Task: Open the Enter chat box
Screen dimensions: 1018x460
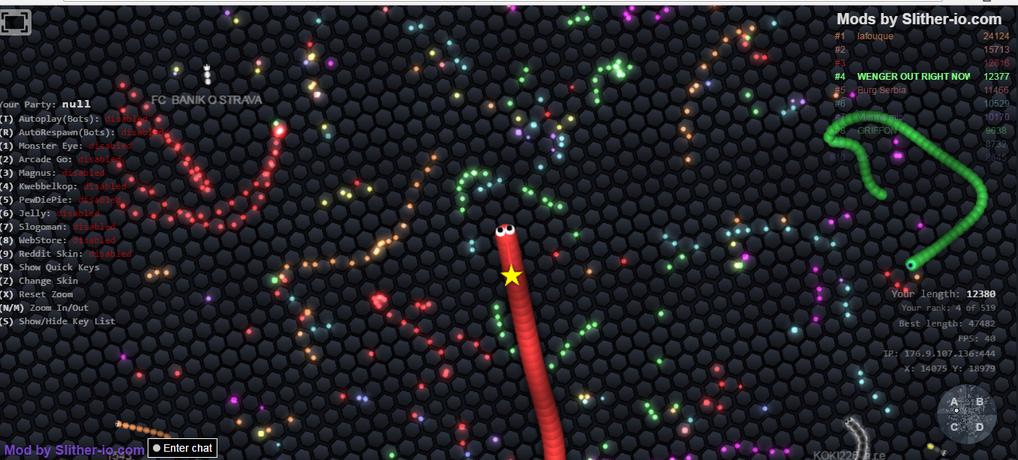Action: click(182, 448)
